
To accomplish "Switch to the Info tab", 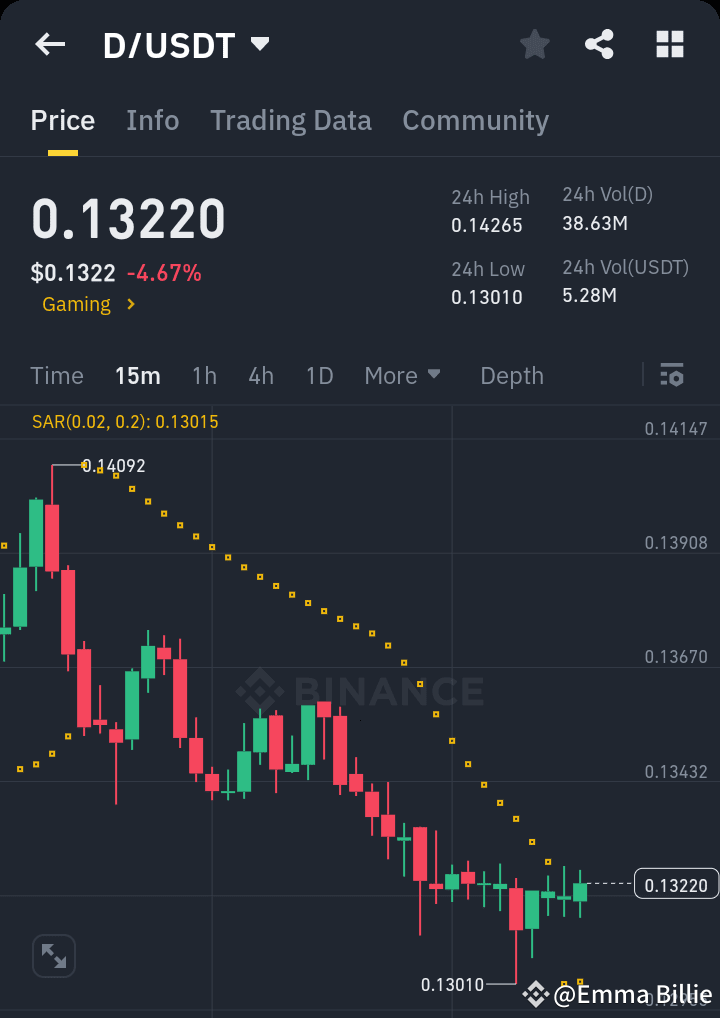I will click(152, 120).
